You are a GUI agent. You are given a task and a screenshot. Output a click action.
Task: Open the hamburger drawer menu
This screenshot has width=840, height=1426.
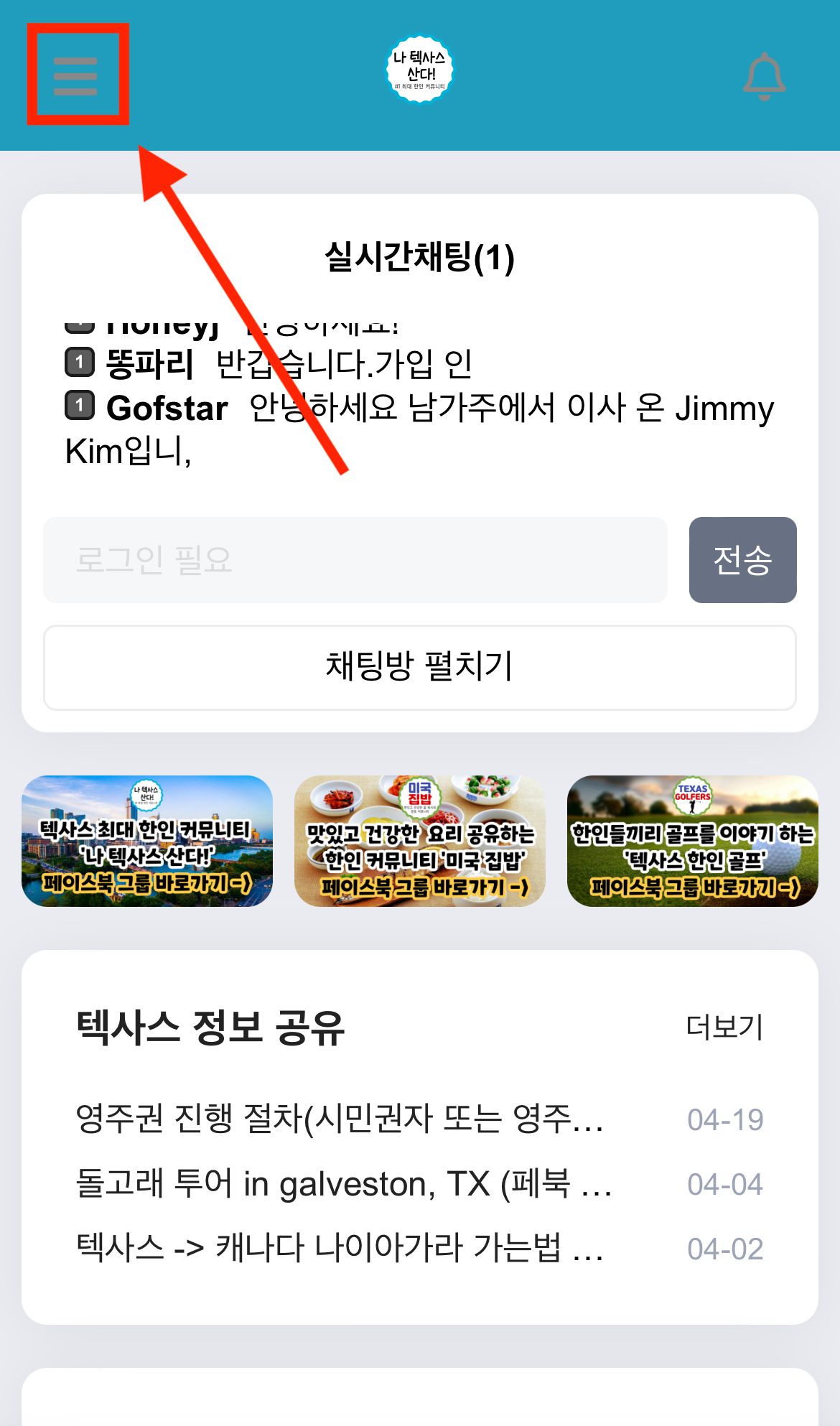75,76
